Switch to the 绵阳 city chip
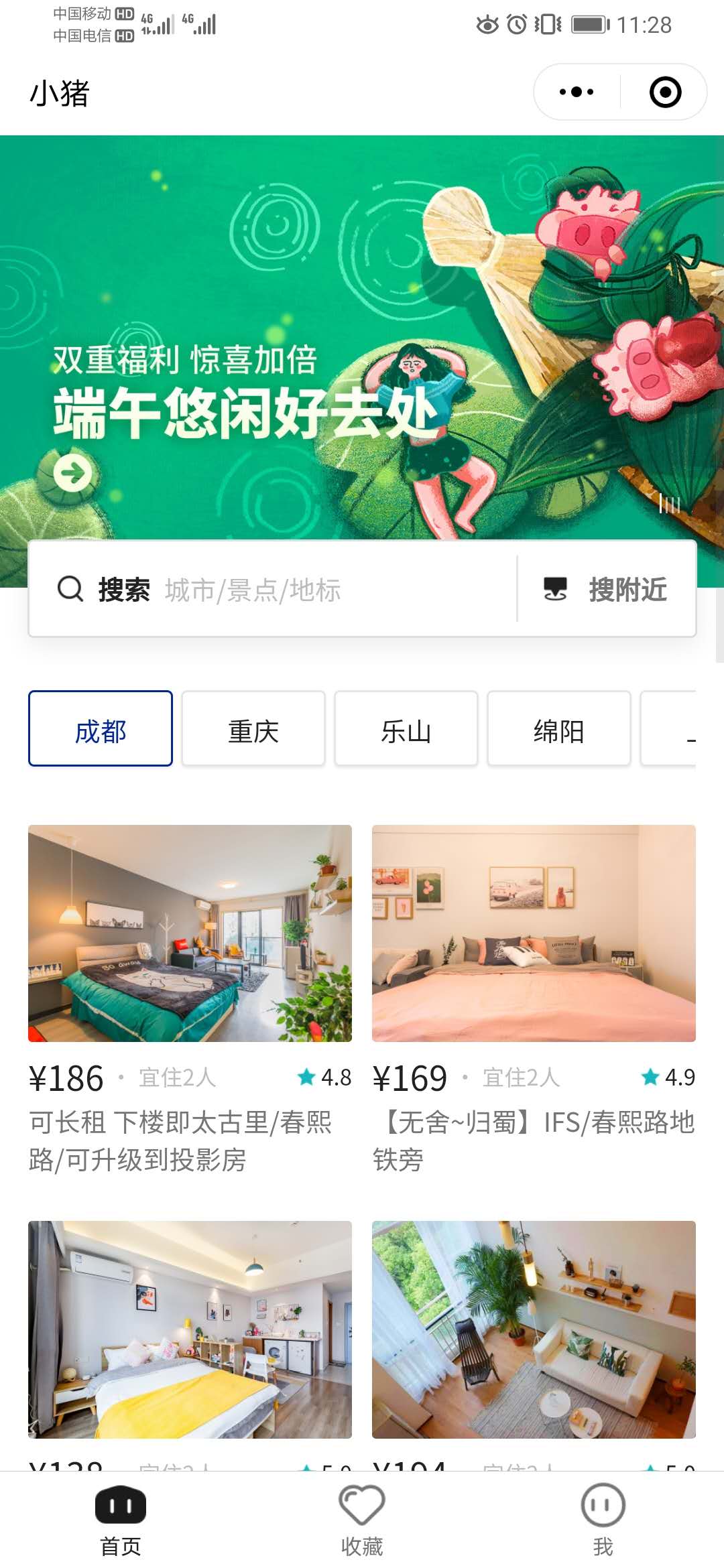The height and width of the screenshot is (1568, 724). (x=558, y=729)
